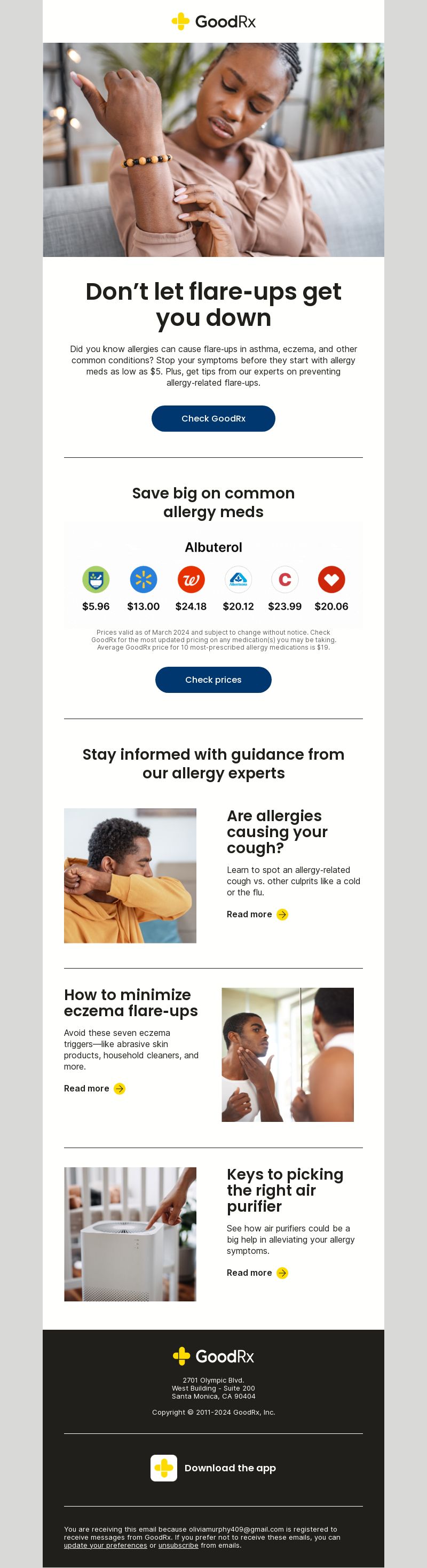Viewport: 427px width, 1568px height.
Task: Tap the Check GoodRx button
Action: tap(213, 418)
